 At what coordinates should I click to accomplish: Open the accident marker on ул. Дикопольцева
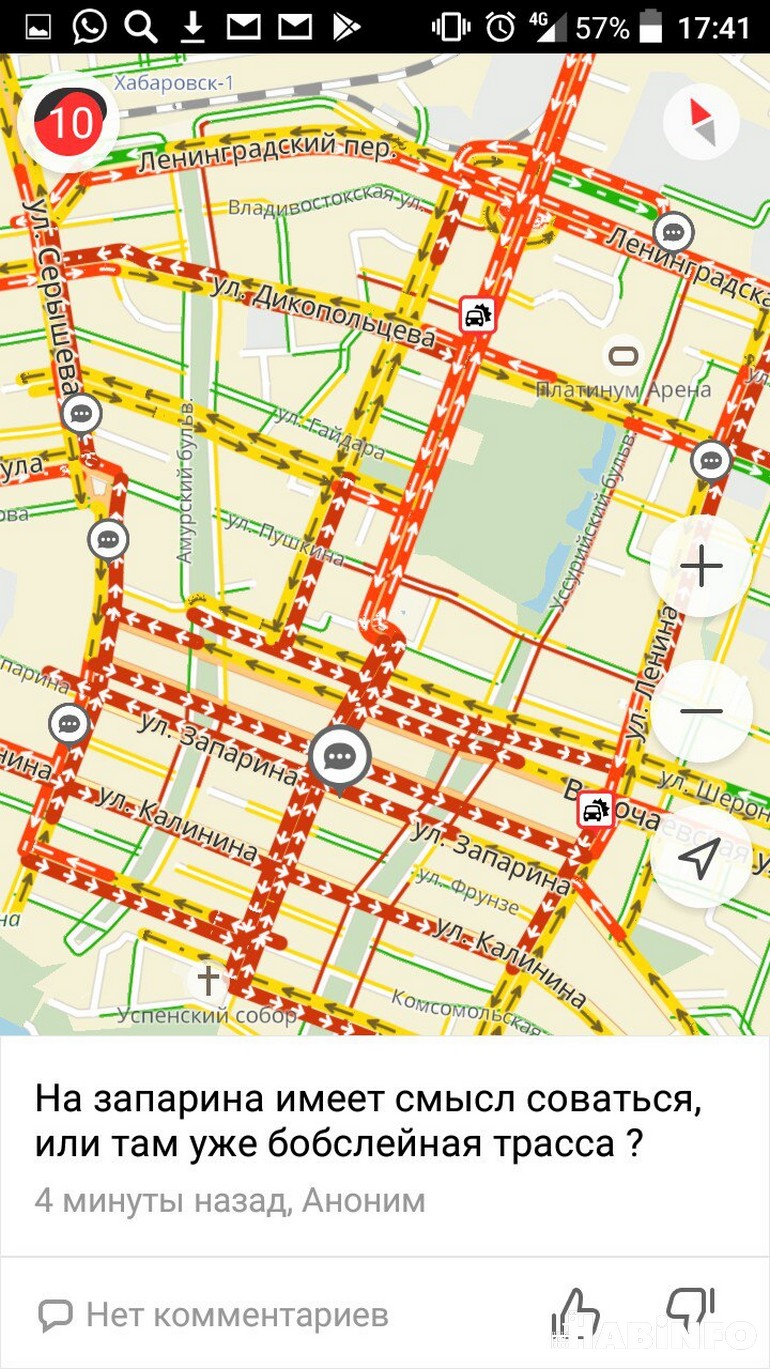(x=478, y=315)
